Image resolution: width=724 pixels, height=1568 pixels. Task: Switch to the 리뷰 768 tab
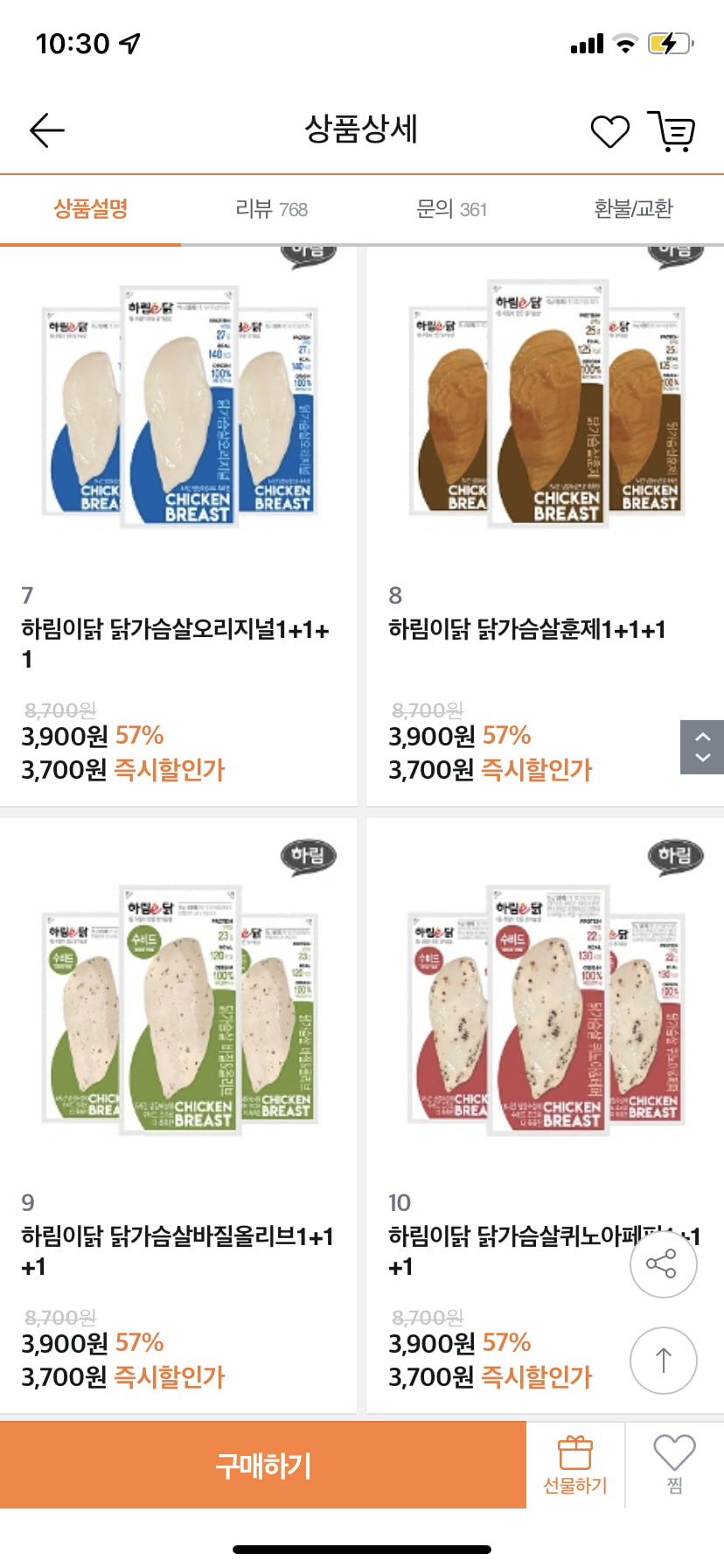(x=271, y=208)
